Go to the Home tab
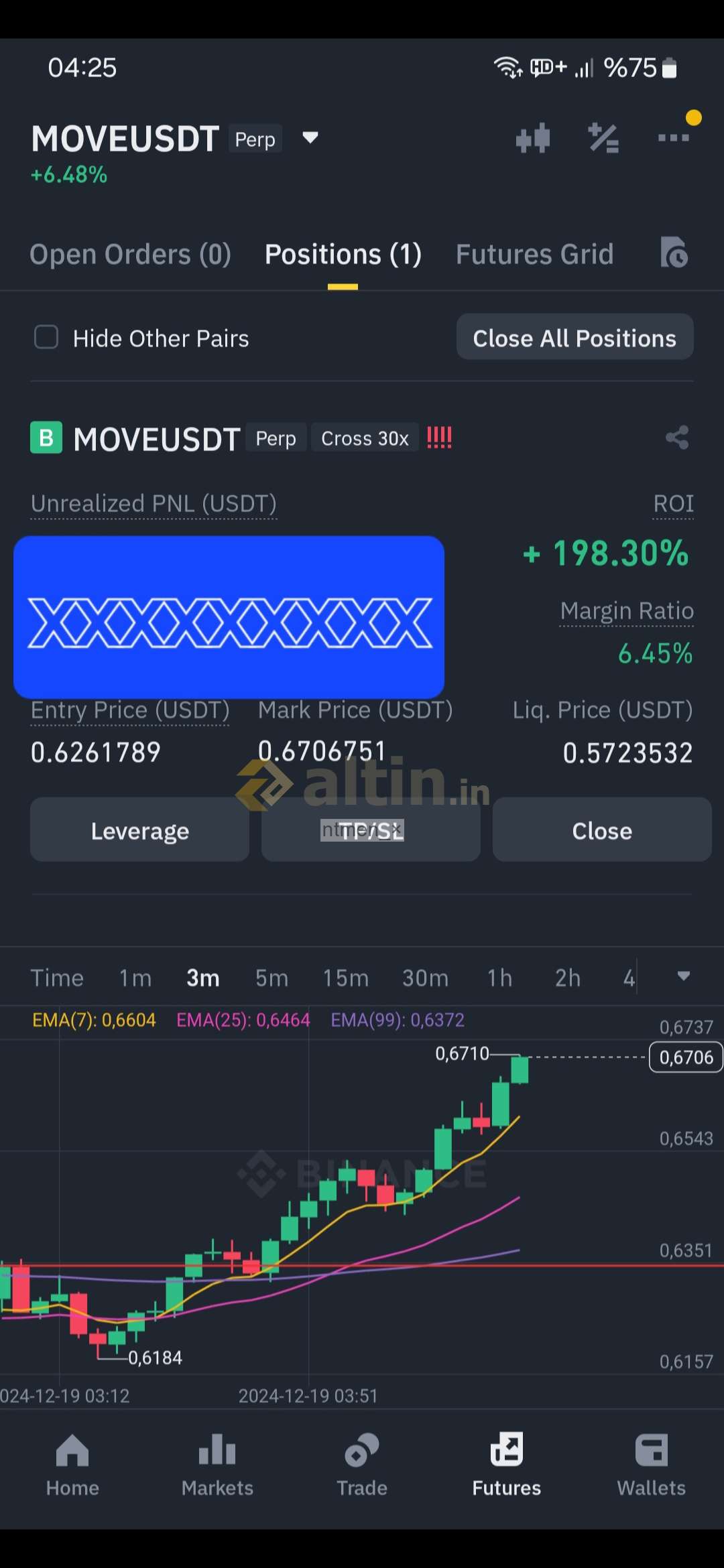This screenshot has width=724, height=1568. tap(72, 1466)
